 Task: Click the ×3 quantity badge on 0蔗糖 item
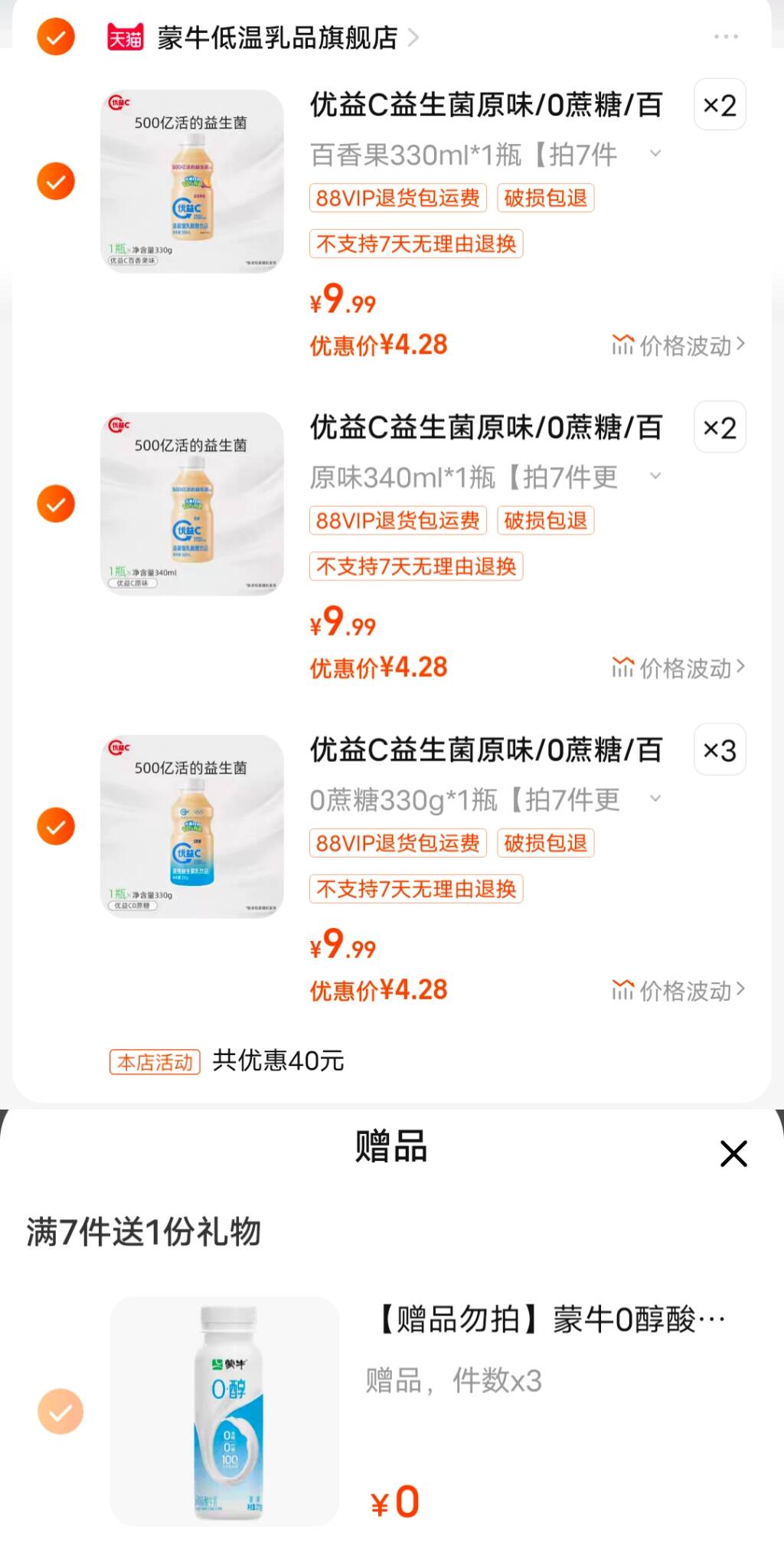point(718,750)
